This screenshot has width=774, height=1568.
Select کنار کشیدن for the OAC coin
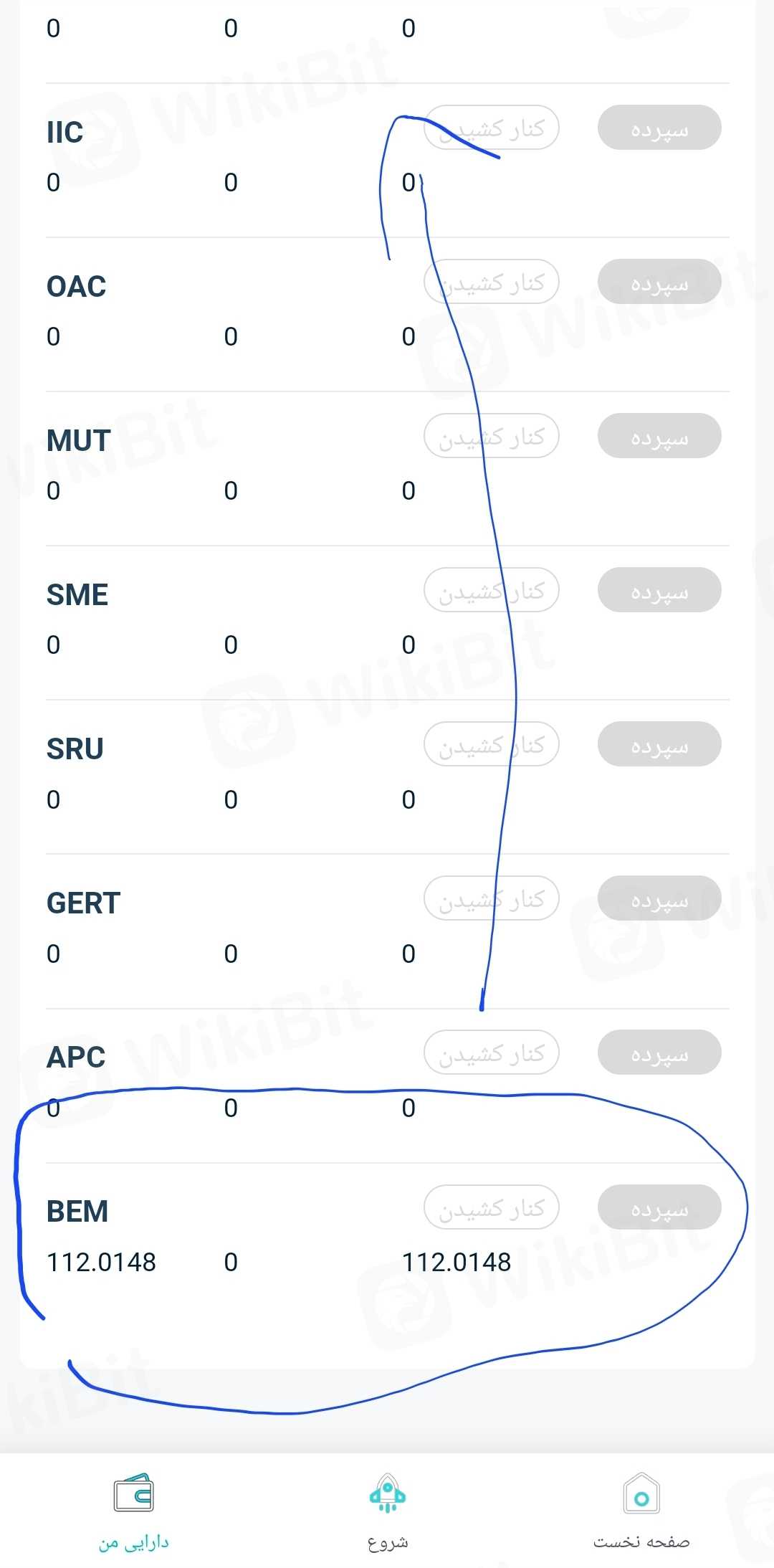[x=492, y=282]
